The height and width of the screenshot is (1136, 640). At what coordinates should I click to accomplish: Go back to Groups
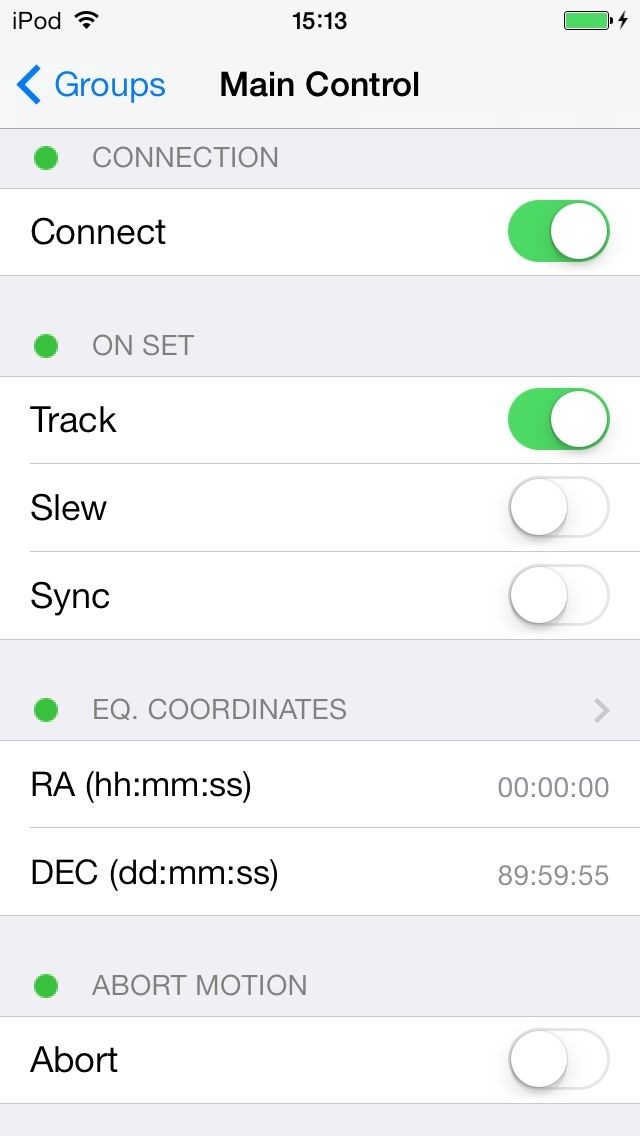pos(91,85)
